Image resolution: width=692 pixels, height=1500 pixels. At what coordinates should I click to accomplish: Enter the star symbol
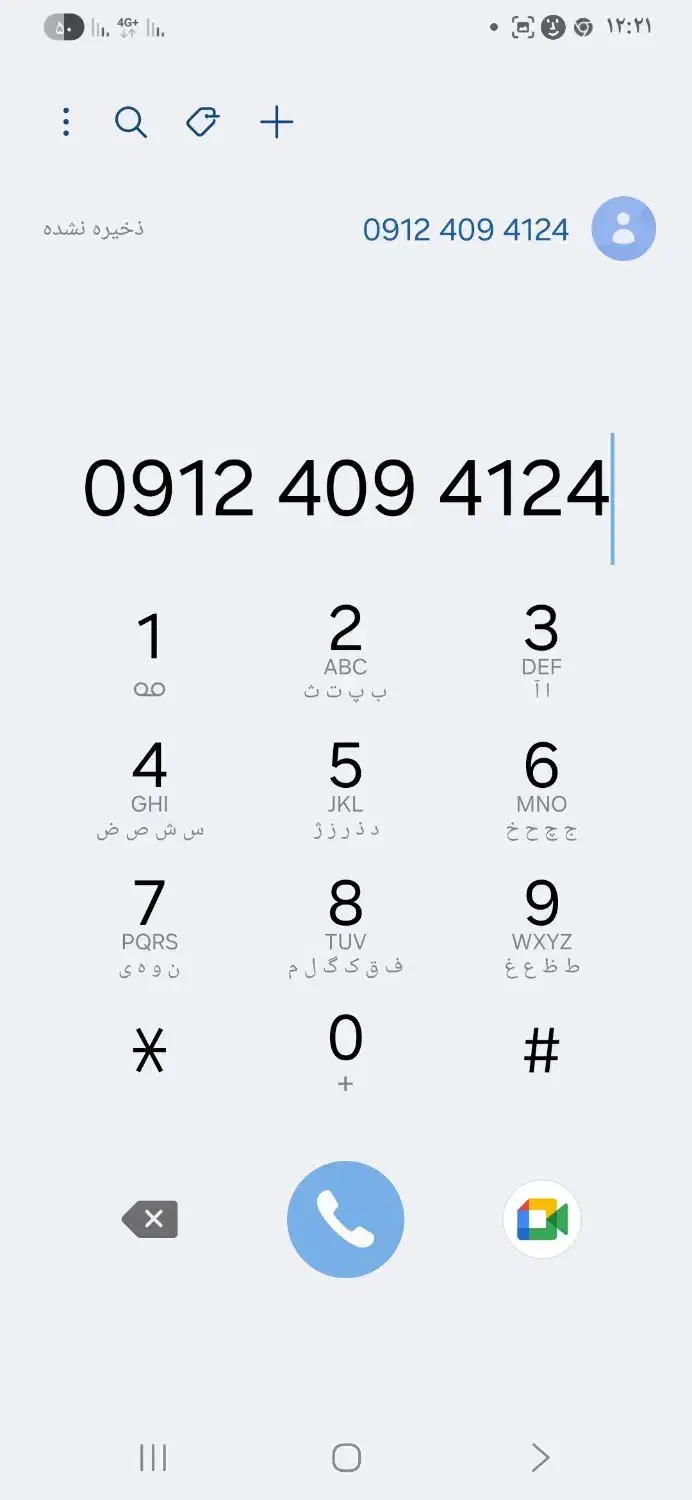pos(150,1052)
